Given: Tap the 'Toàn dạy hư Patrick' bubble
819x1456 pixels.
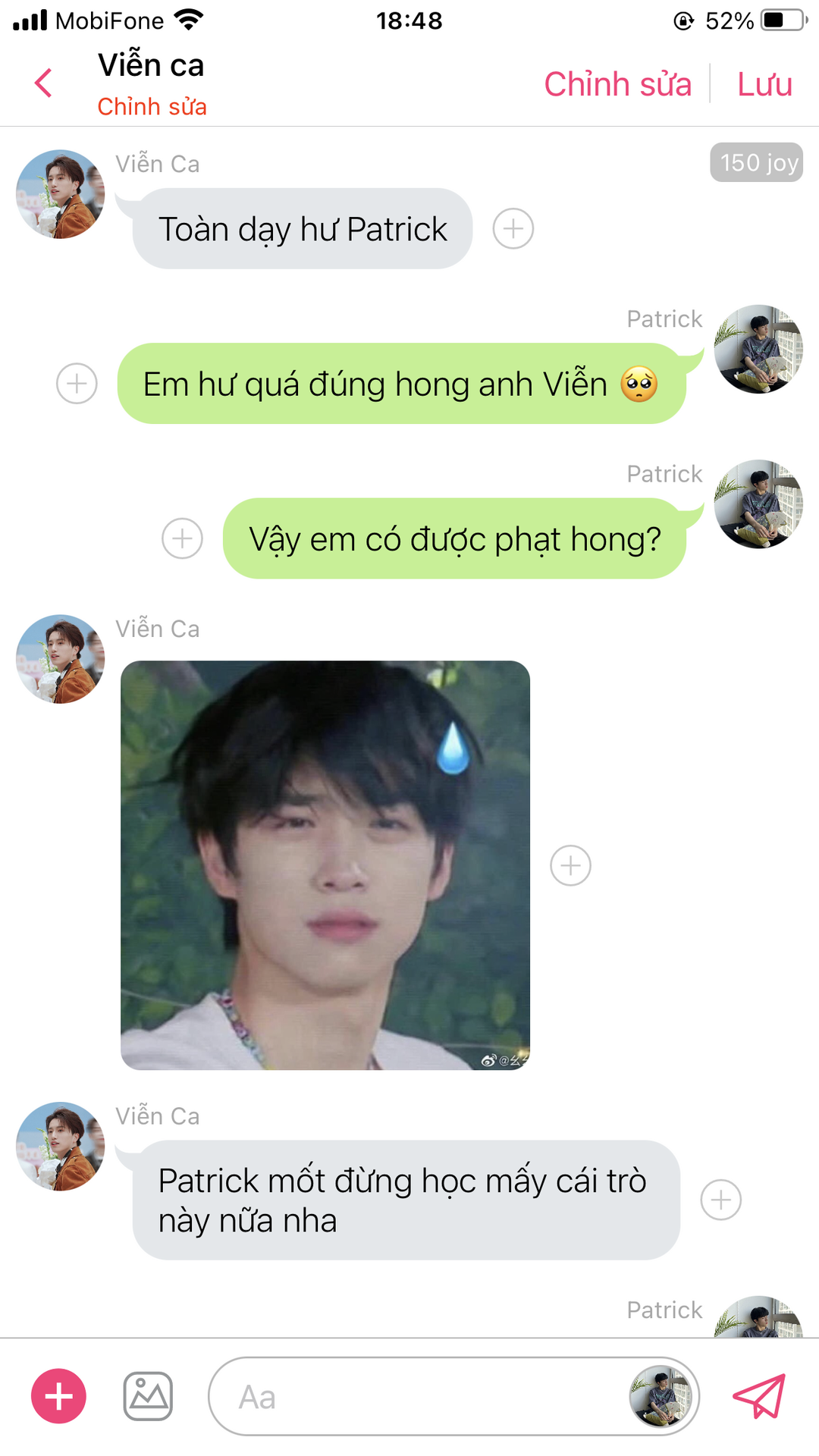Looking at the screenshot, I should (302, 229).
